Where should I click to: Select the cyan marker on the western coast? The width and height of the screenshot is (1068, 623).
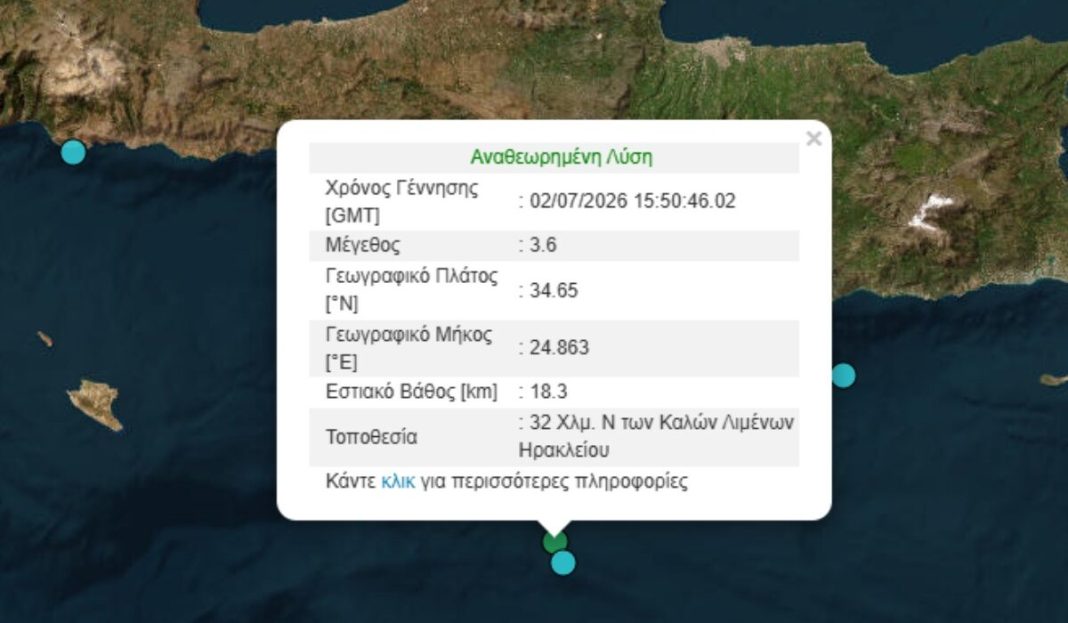tap(74, 152)
